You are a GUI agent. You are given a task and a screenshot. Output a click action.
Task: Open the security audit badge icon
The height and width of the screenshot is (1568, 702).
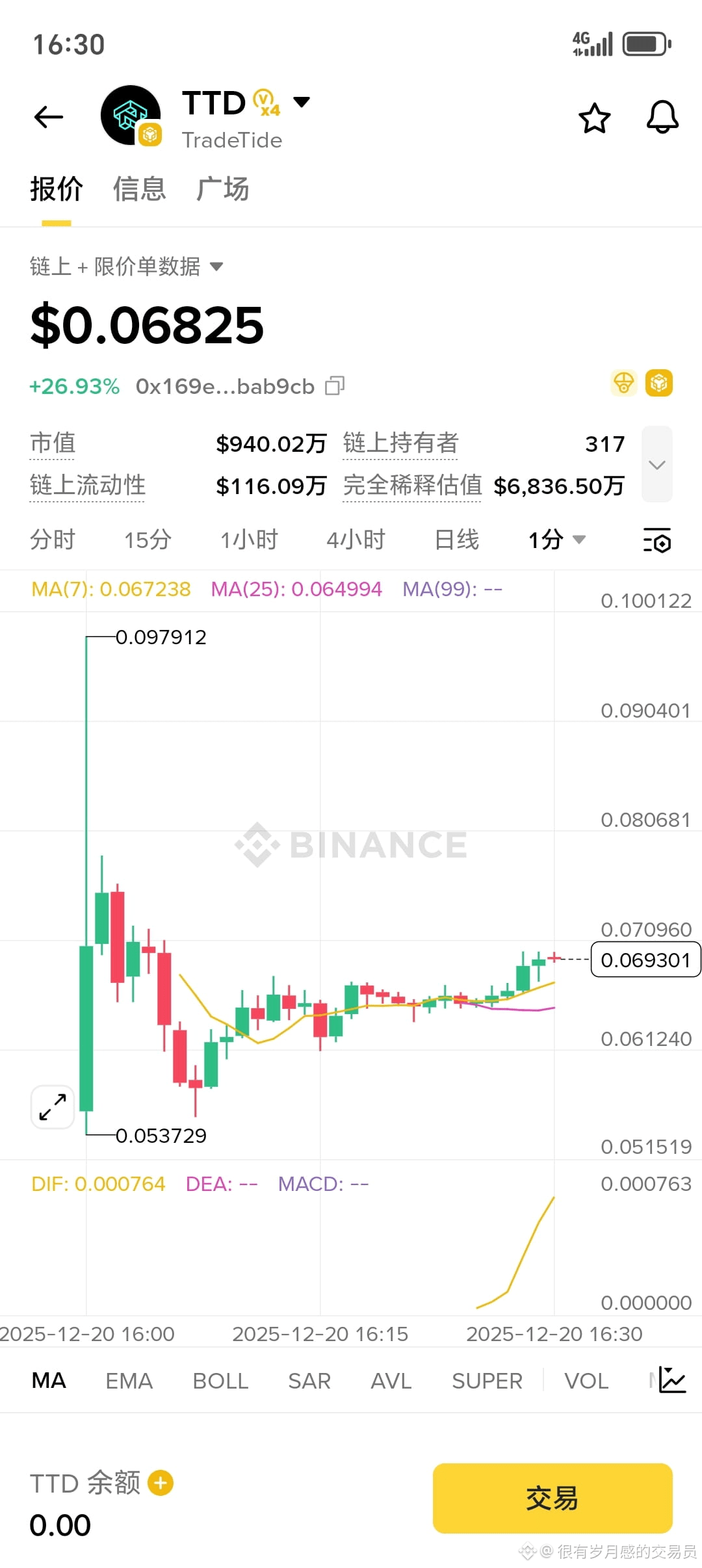[x=623, y=384]
